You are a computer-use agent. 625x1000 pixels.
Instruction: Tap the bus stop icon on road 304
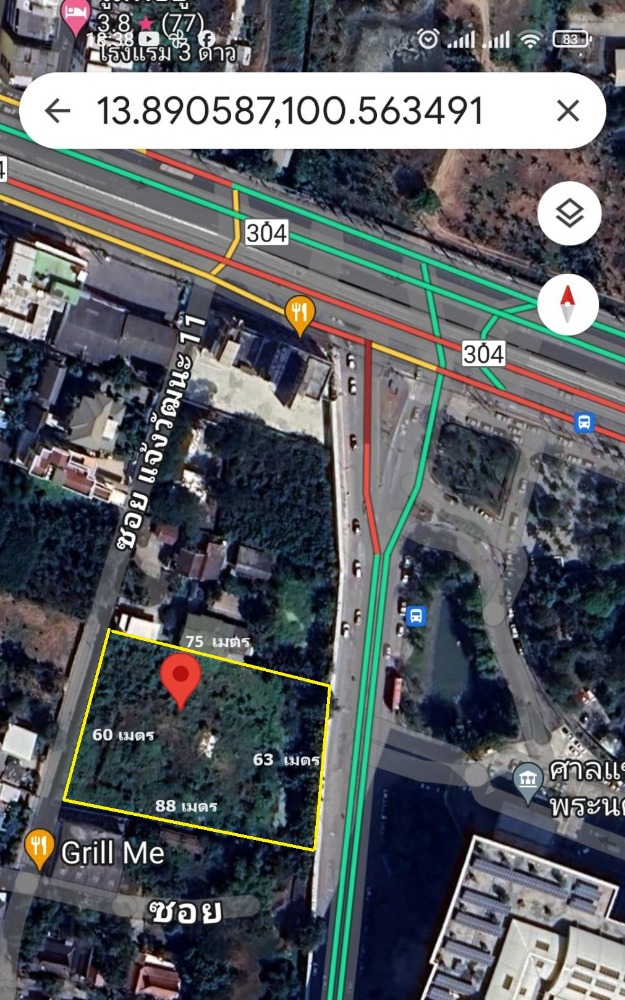click(584, 422)
